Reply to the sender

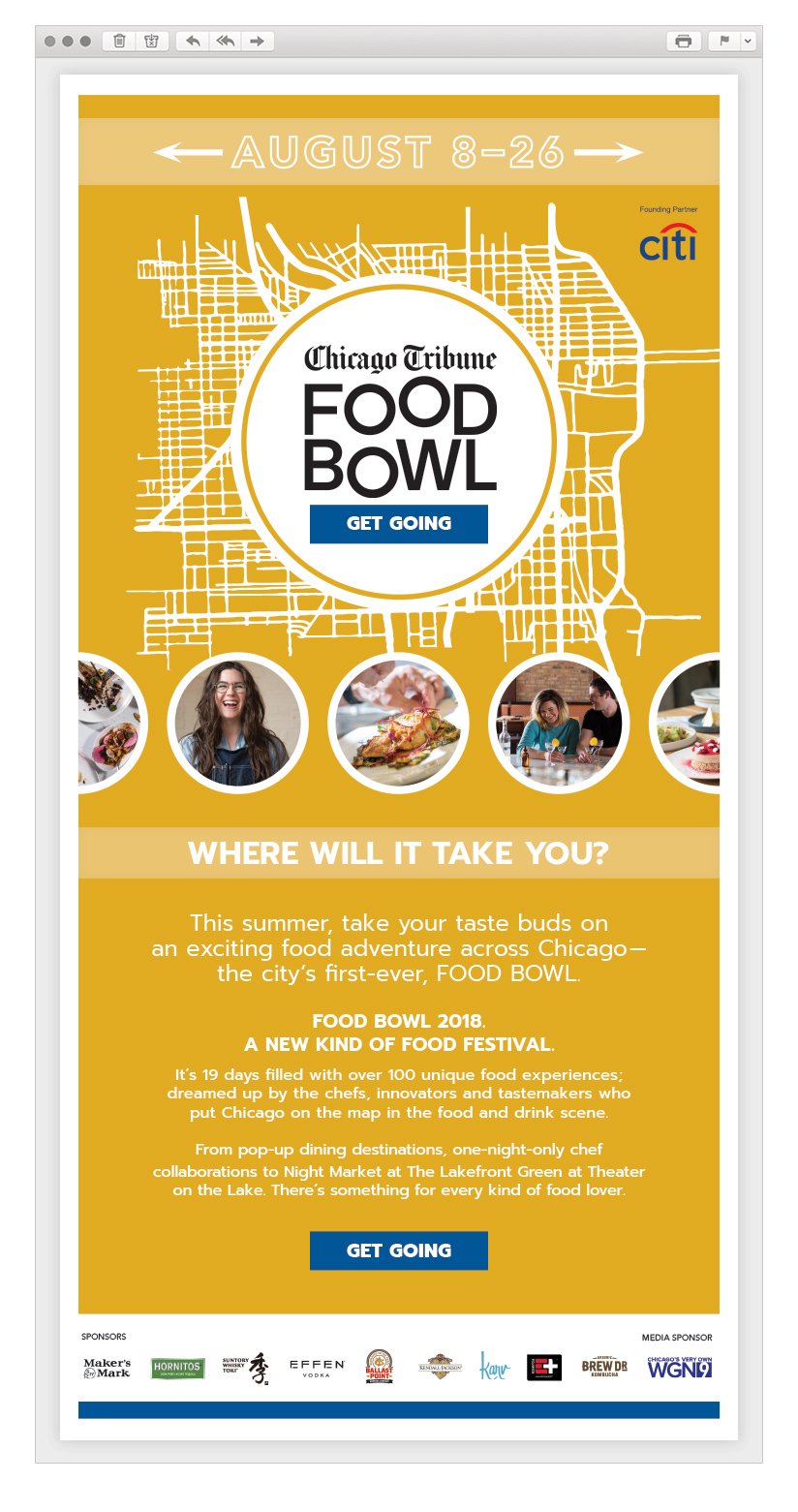click(x=193, y=42)
